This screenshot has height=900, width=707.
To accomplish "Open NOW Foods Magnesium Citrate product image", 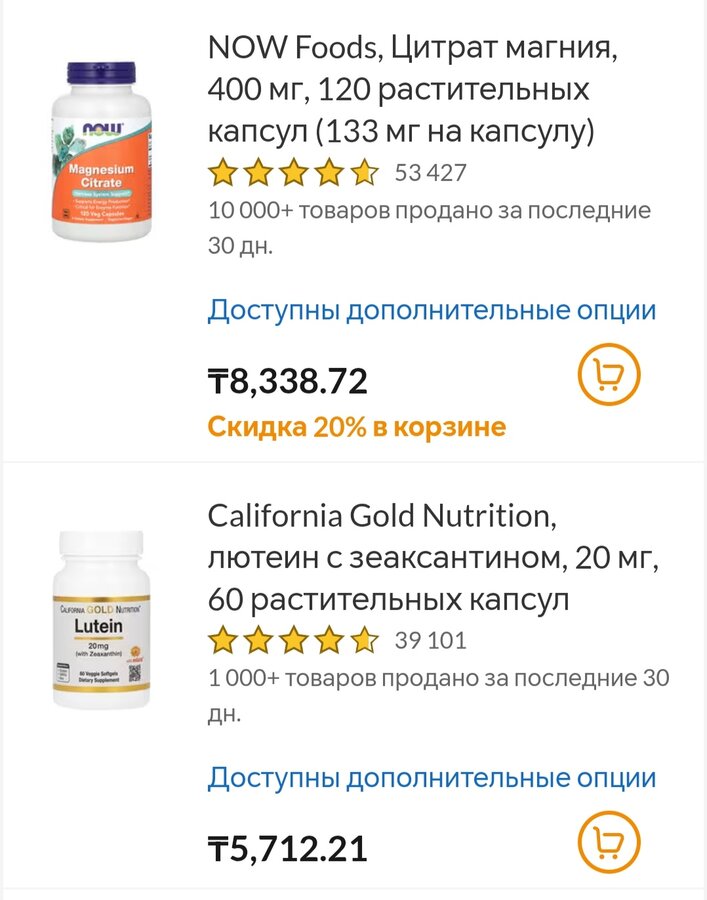I will tap(101, 150).
